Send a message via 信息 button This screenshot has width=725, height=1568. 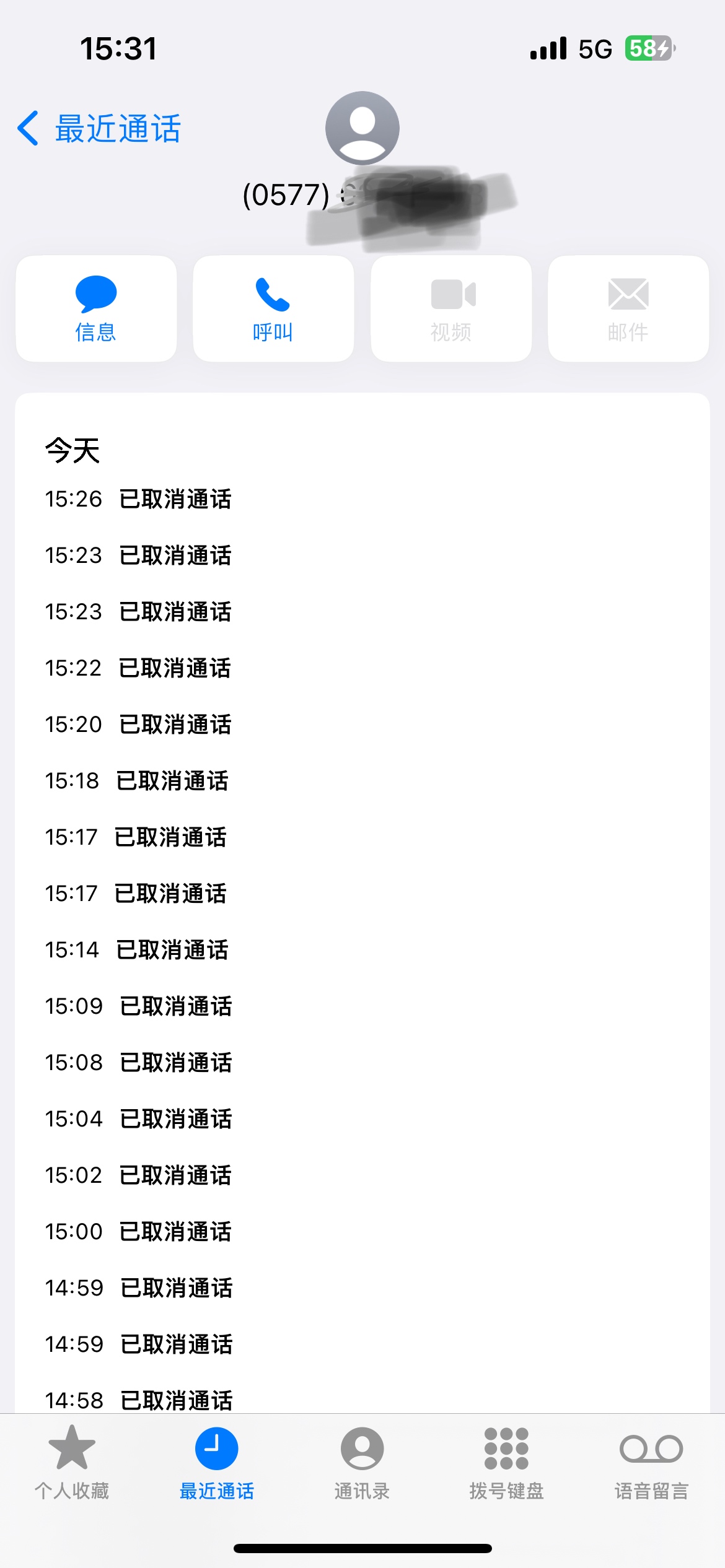click(x=96, y=308)
